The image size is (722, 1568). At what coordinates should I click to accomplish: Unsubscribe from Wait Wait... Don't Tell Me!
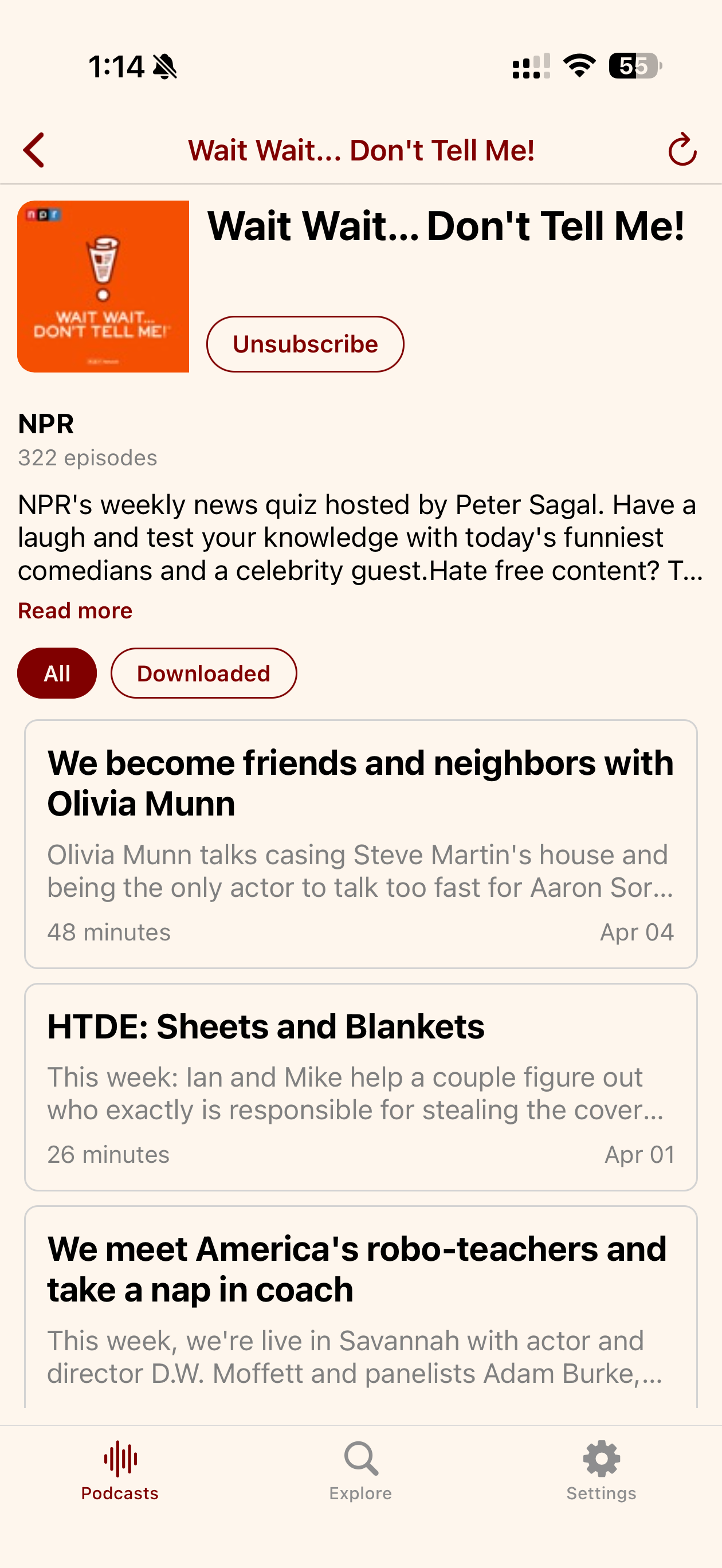tap(305, 343)
